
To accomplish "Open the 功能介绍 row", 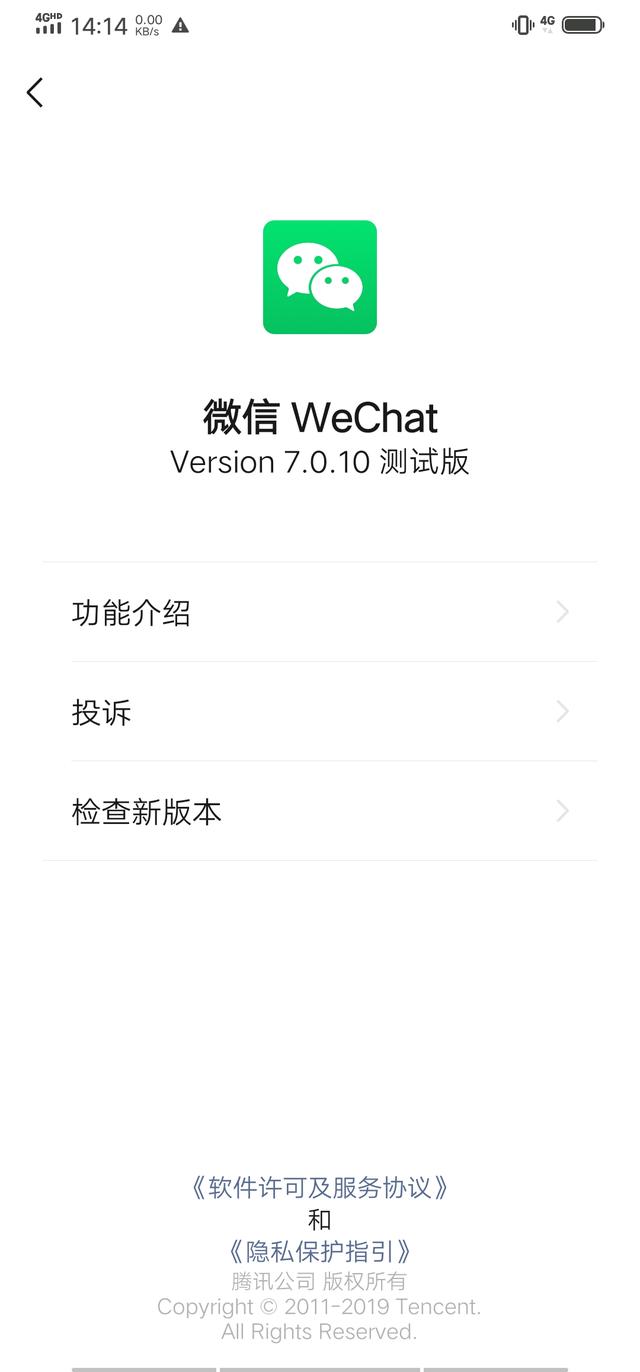I will (x=320, y=612).
